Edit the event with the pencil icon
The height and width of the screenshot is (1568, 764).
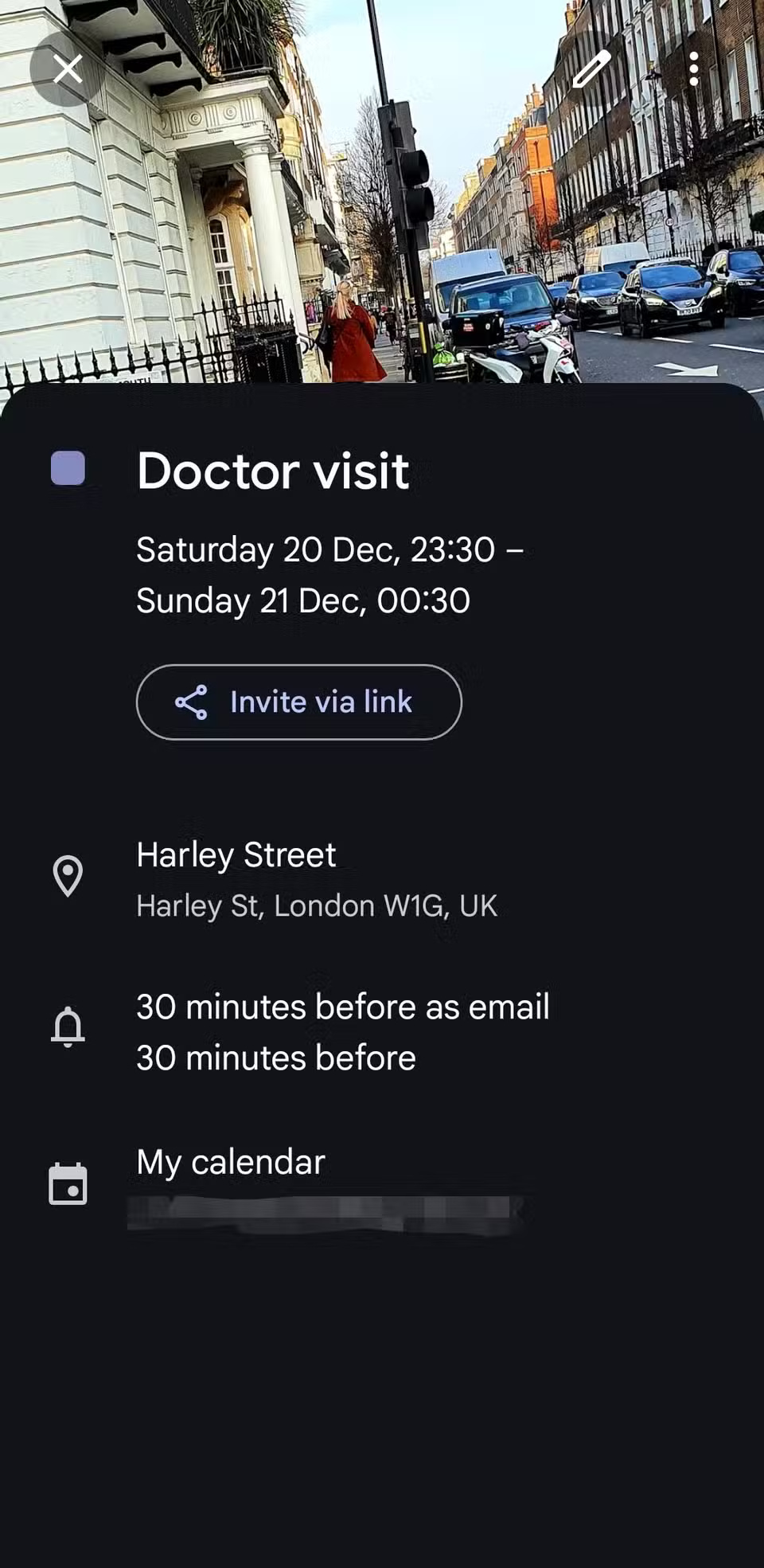pyautogui.click(x=592, y=69)
